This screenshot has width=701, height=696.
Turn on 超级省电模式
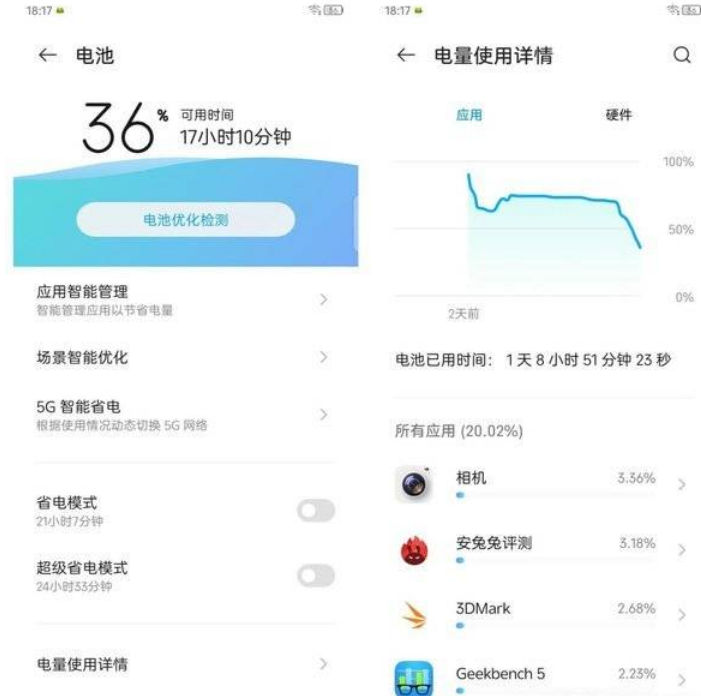click(316, 575)
